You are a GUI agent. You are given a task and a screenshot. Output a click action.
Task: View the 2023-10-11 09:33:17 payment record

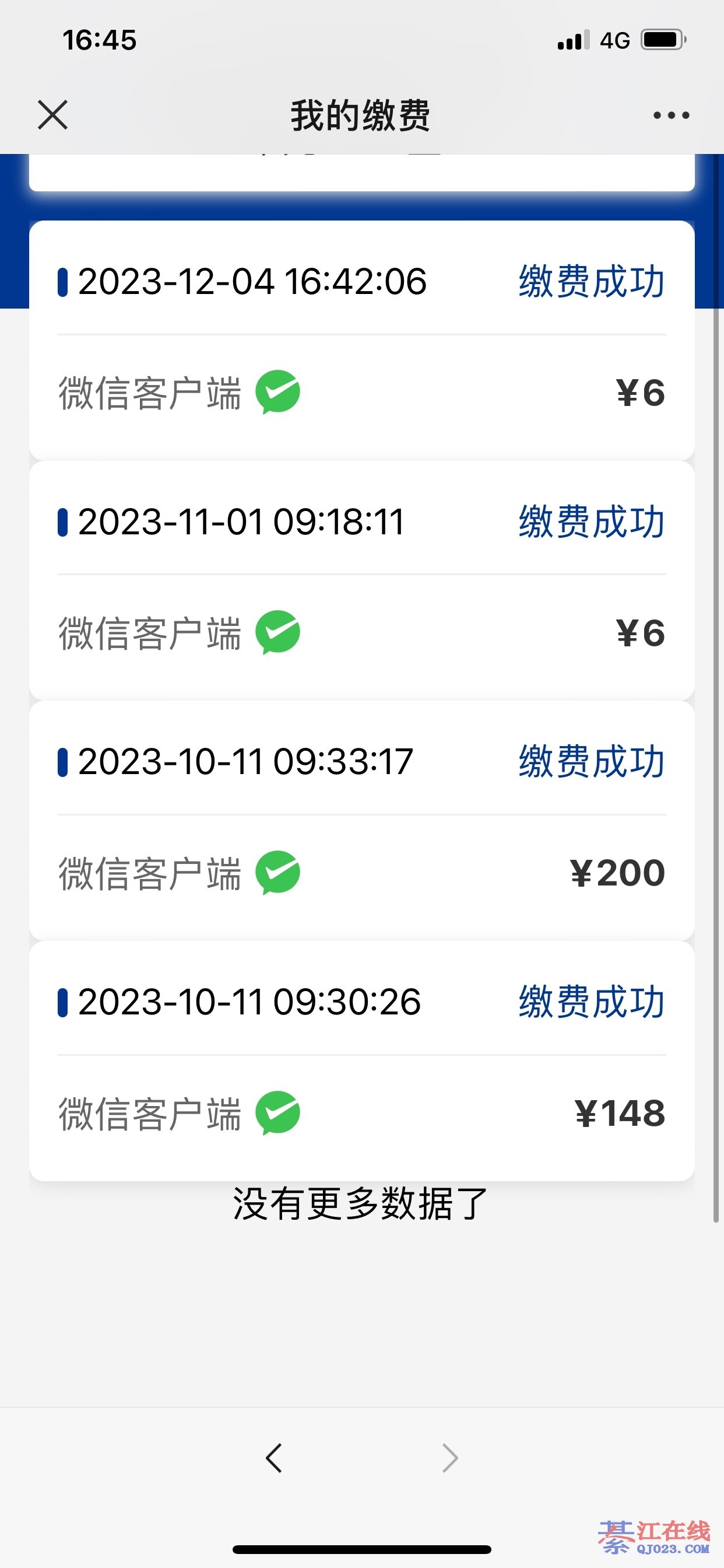[361, 820]
